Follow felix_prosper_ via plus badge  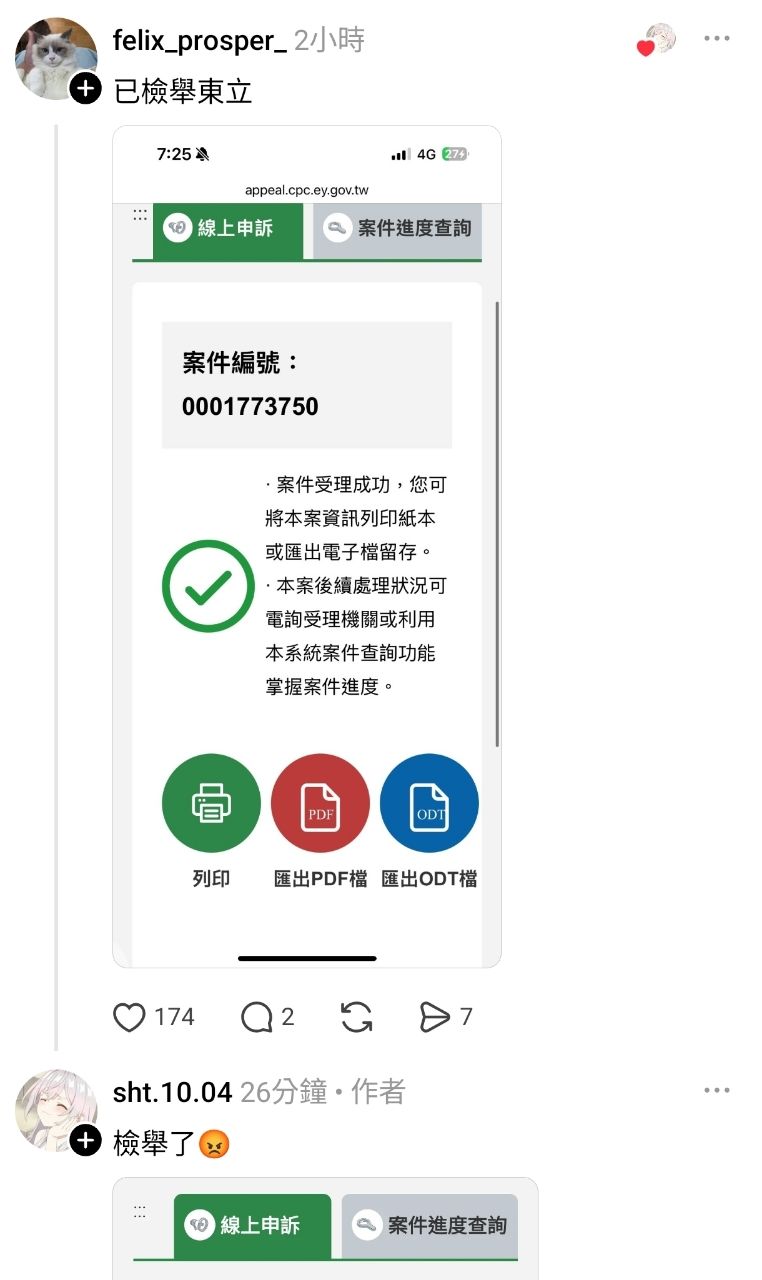point(85,89)
